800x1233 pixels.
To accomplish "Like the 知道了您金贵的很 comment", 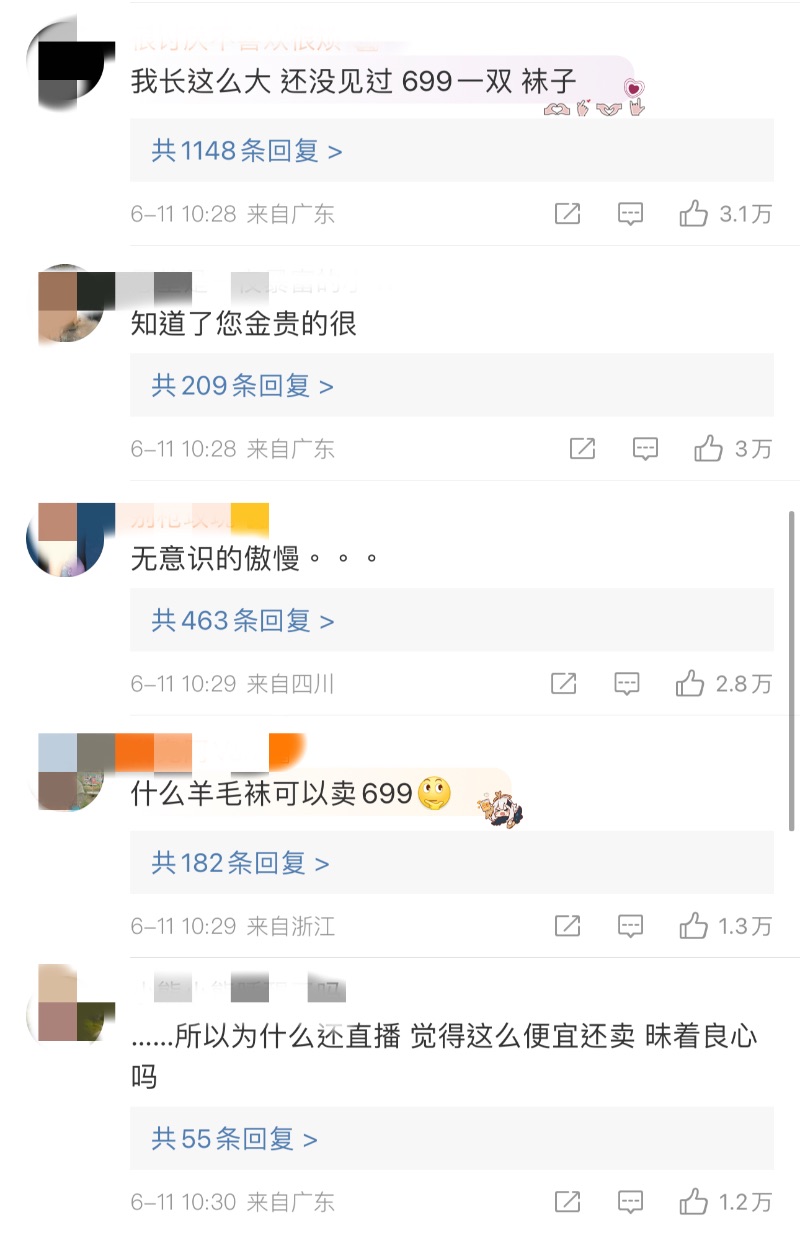I will pos(709,449).
